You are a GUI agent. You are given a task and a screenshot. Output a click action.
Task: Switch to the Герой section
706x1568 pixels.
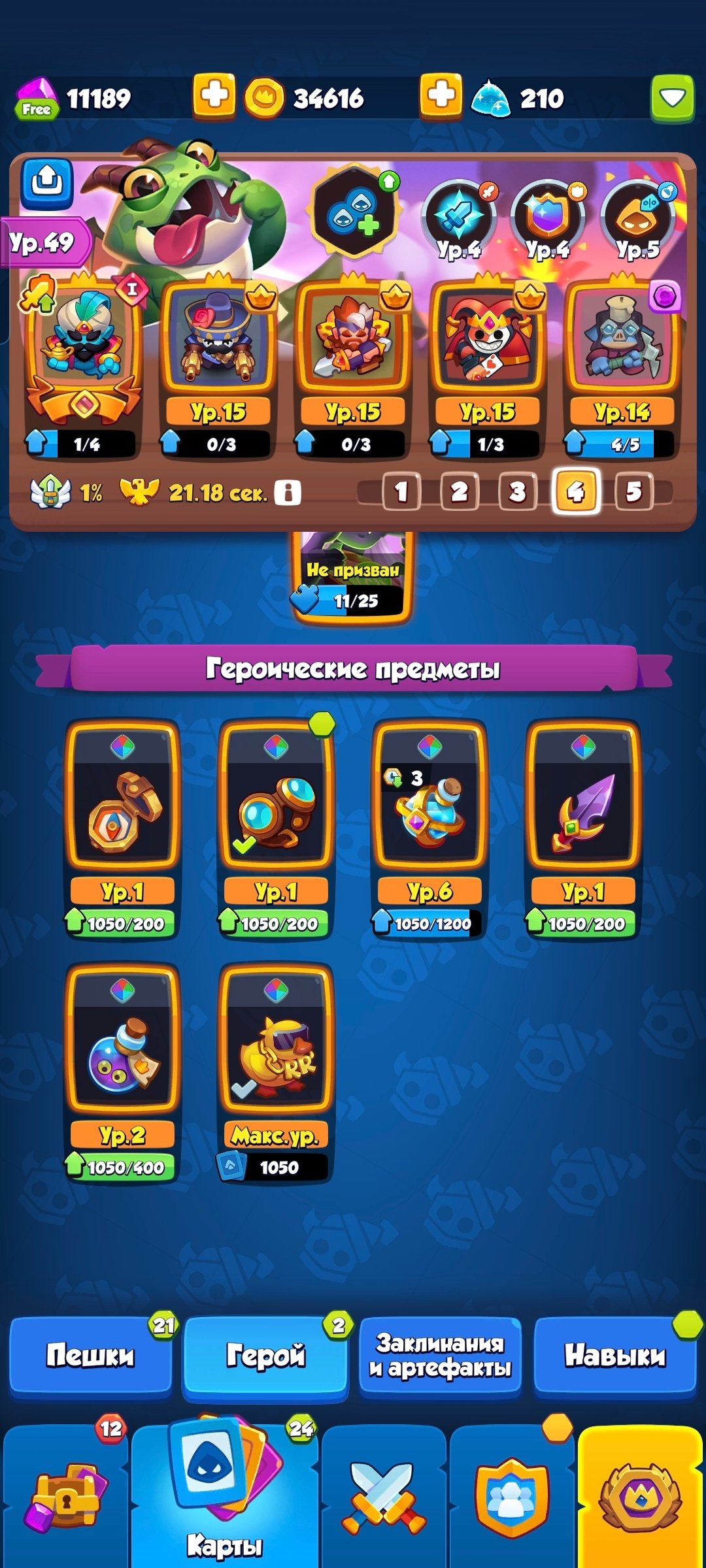pos(265,1355)
